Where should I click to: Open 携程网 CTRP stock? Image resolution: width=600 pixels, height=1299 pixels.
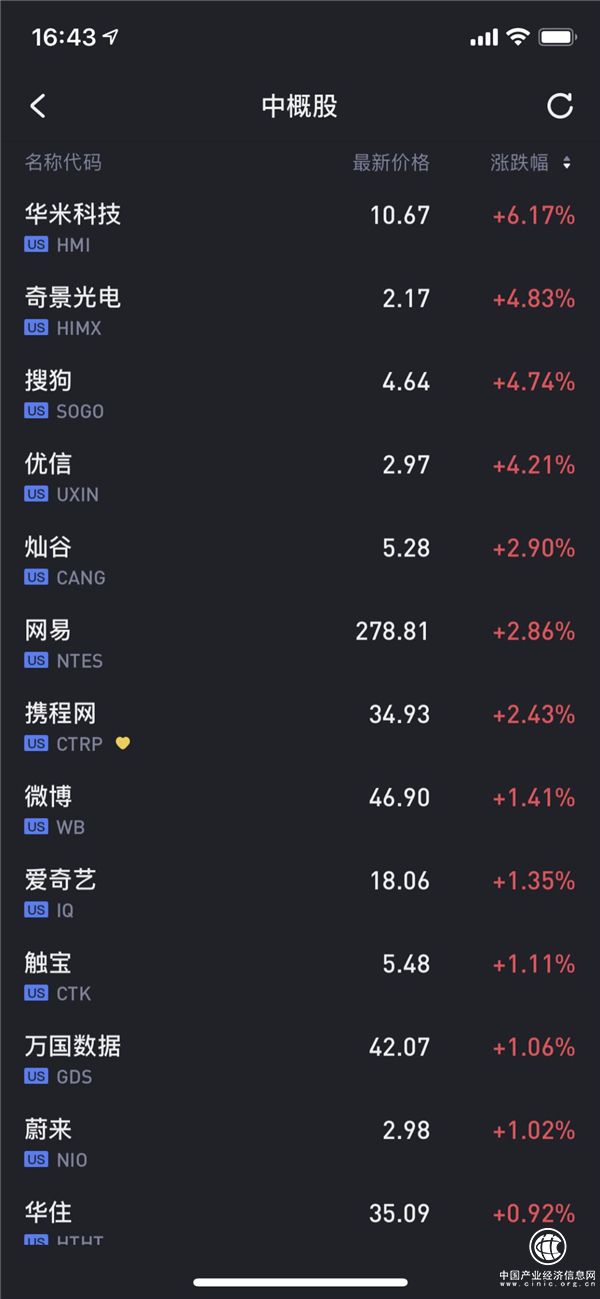click(x=300, y=726)
